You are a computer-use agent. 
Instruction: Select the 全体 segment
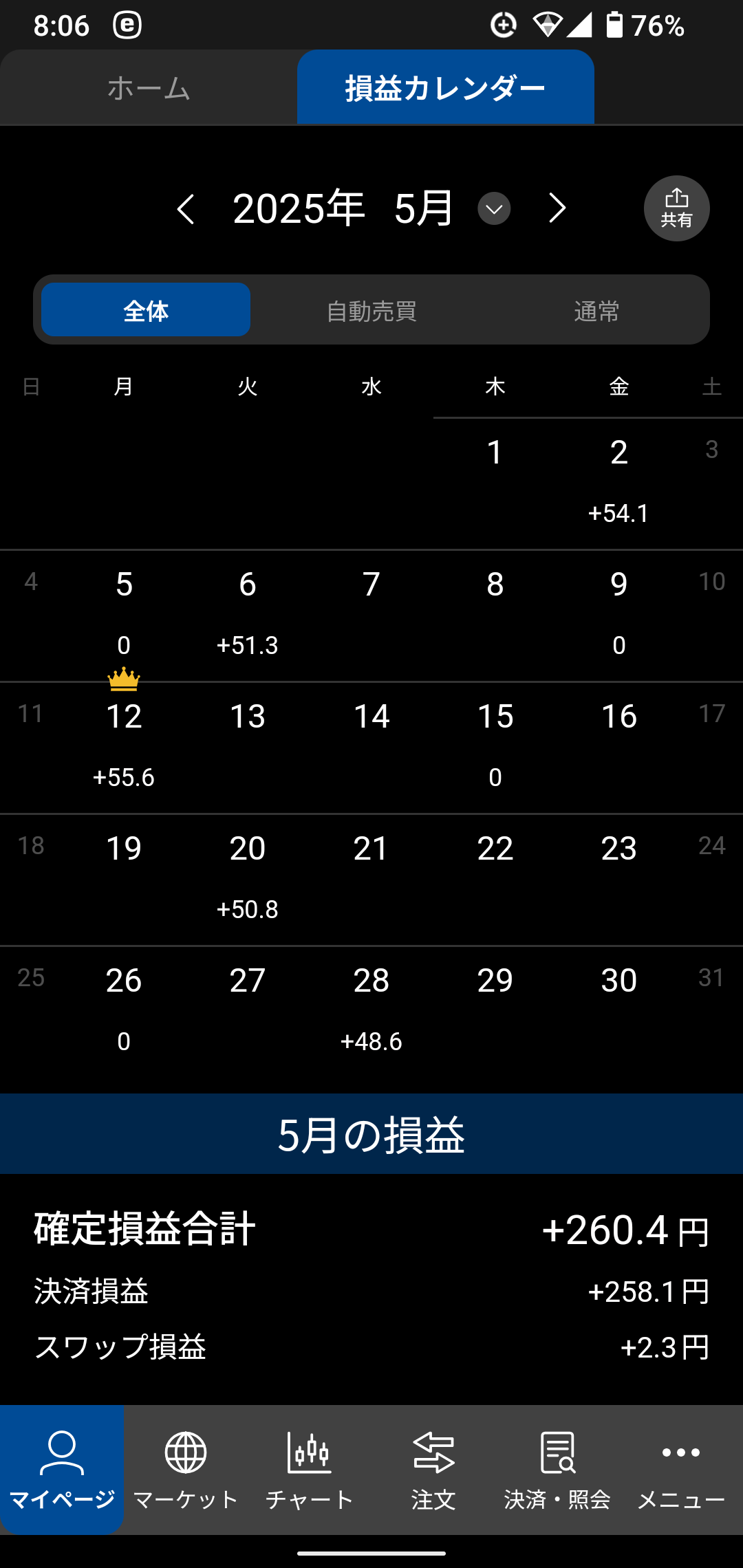pos(146,310)
